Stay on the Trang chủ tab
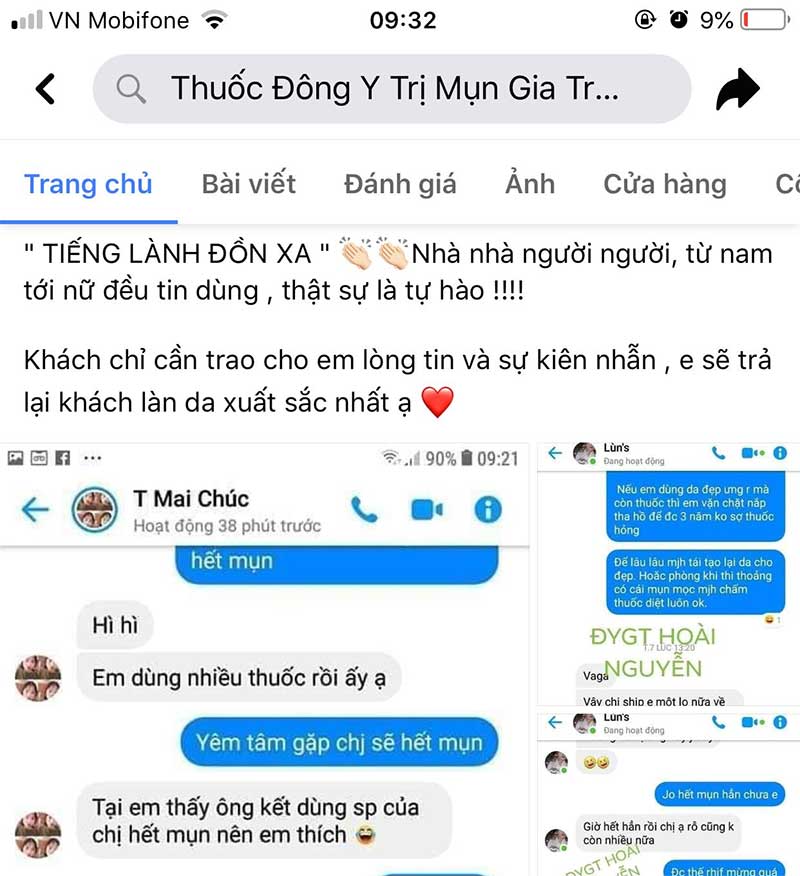This screenshot has height=876, width=800. (x=89, y=183)
